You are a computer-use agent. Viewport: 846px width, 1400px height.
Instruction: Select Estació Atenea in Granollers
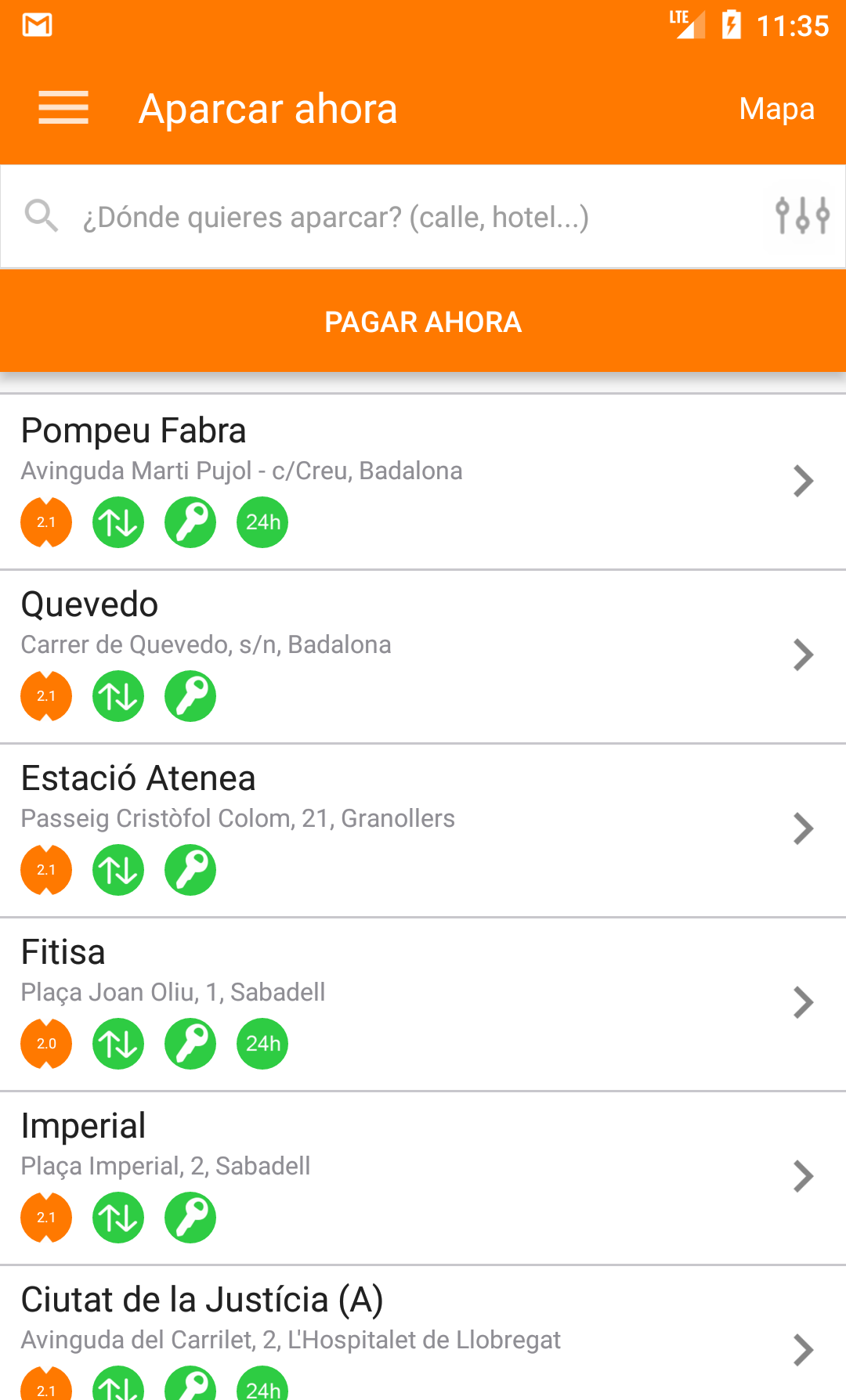tap(423, 830)
